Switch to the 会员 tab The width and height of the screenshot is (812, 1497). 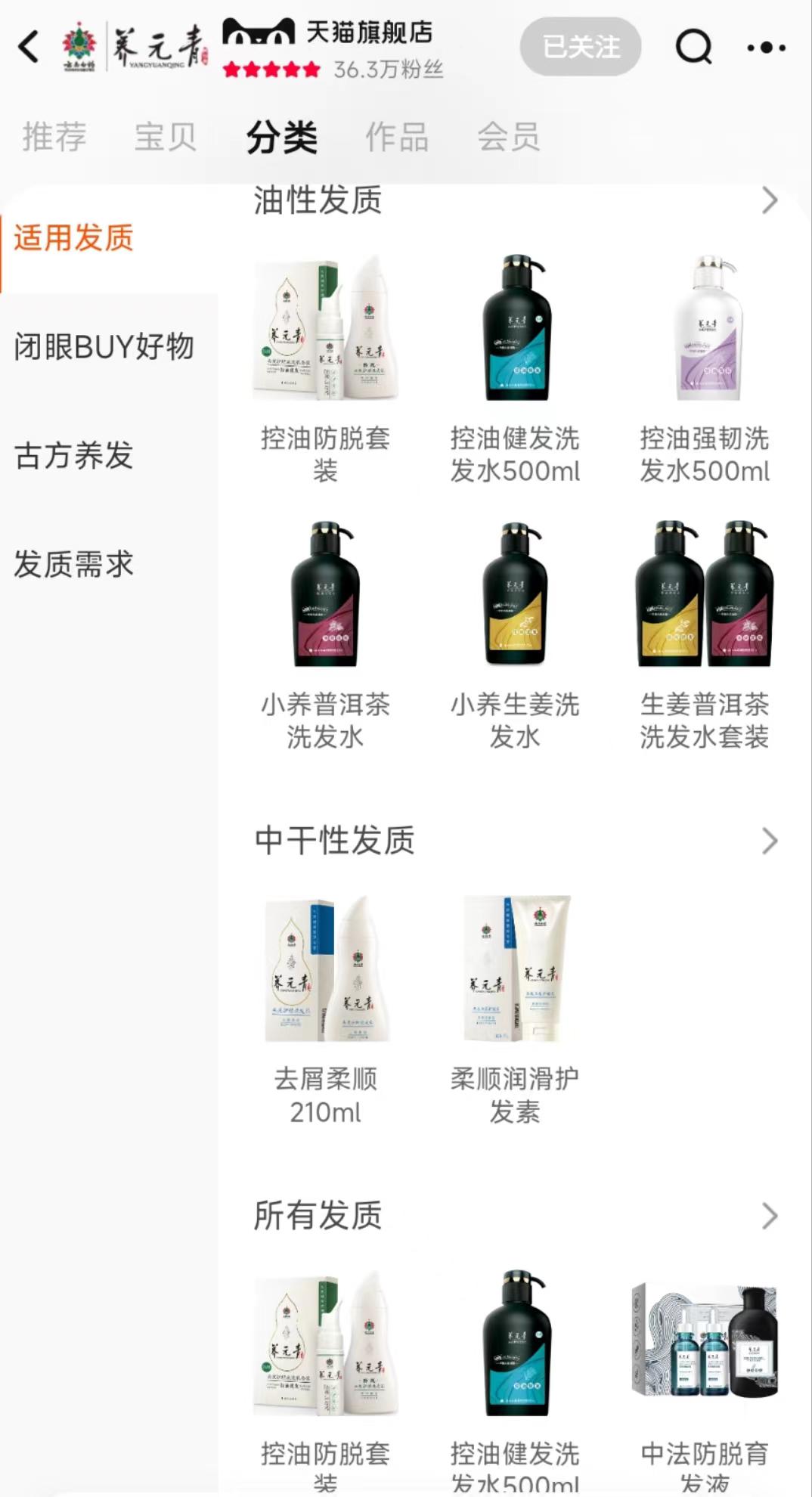click(x=508, y=137)
